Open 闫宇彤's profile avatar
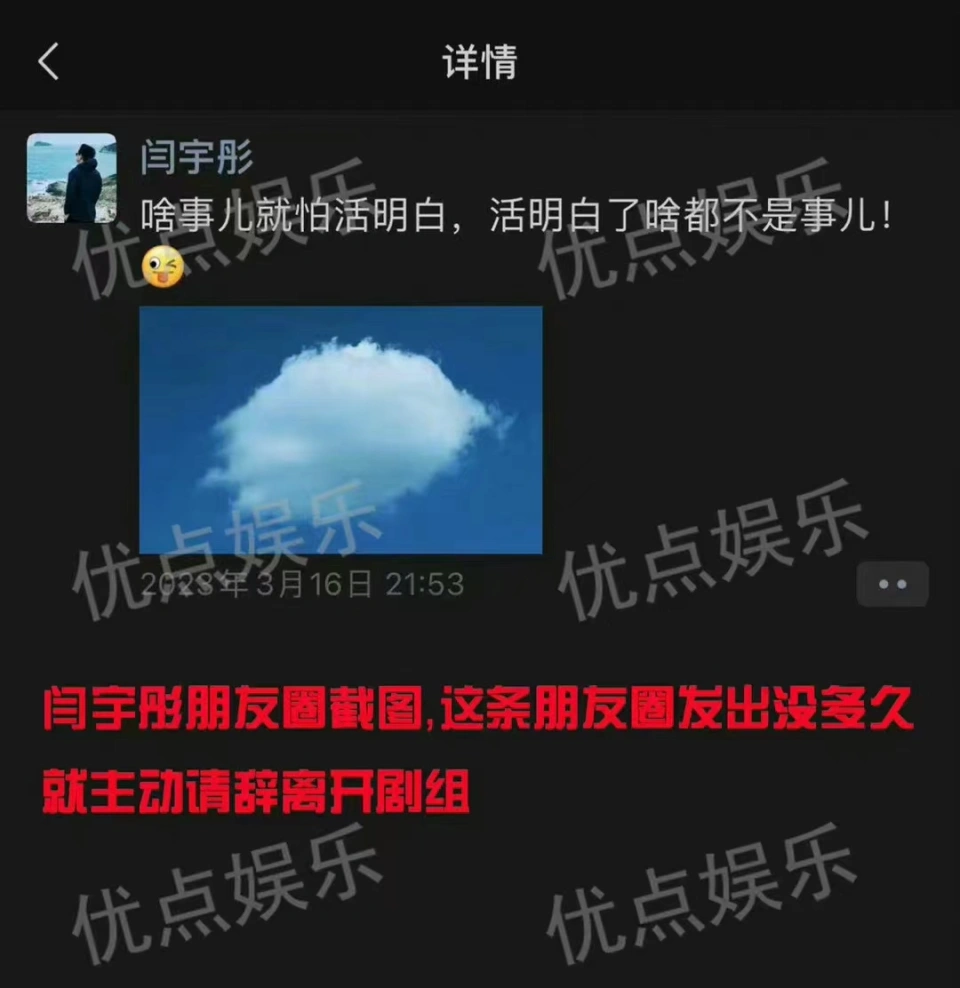The width and height of the screenshot is (960, 988). [x=71, y=178]
